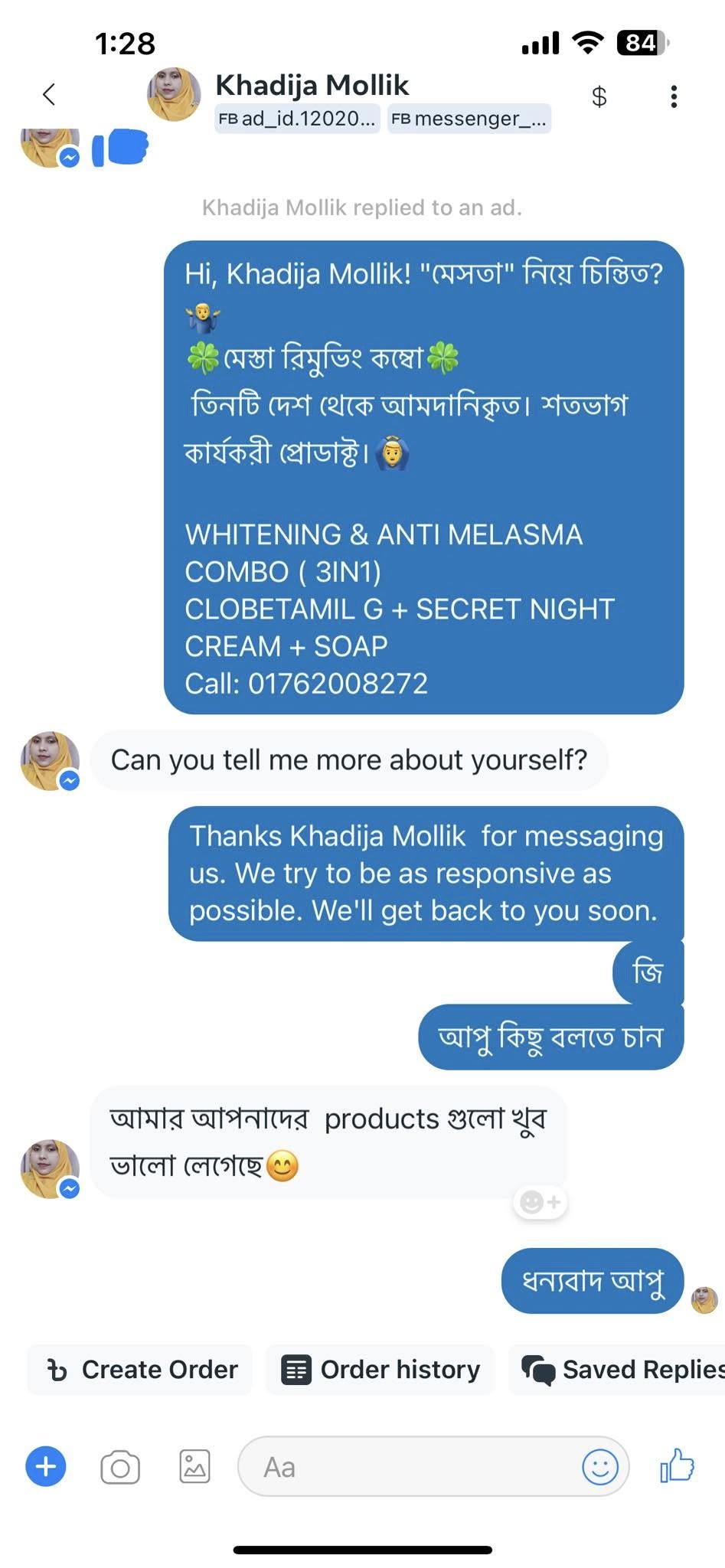
Task: Open the dollar sign payment icon
Action: [x=599, y=96]
